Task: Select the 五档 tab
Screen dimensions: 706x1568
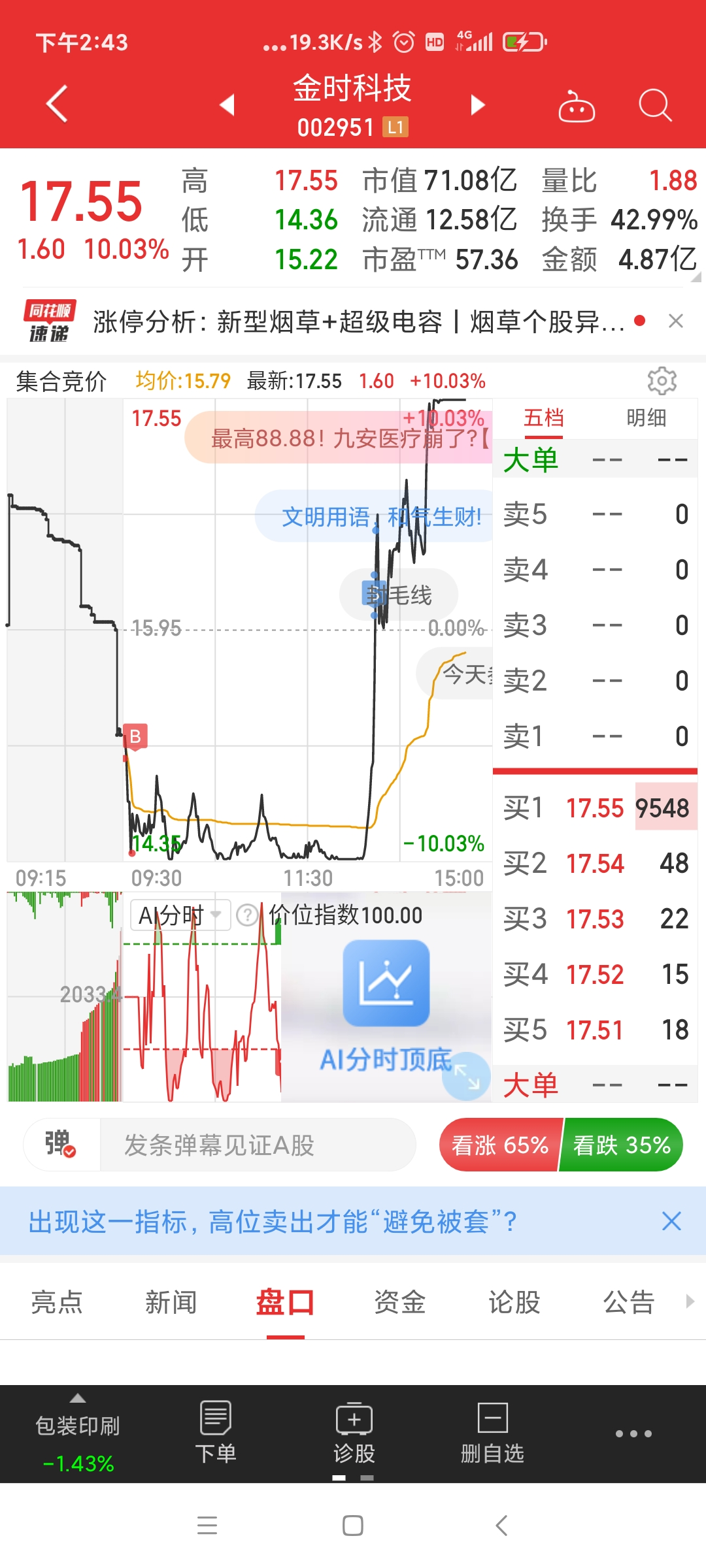Action: pyautogui.click(x=543, y=418)
